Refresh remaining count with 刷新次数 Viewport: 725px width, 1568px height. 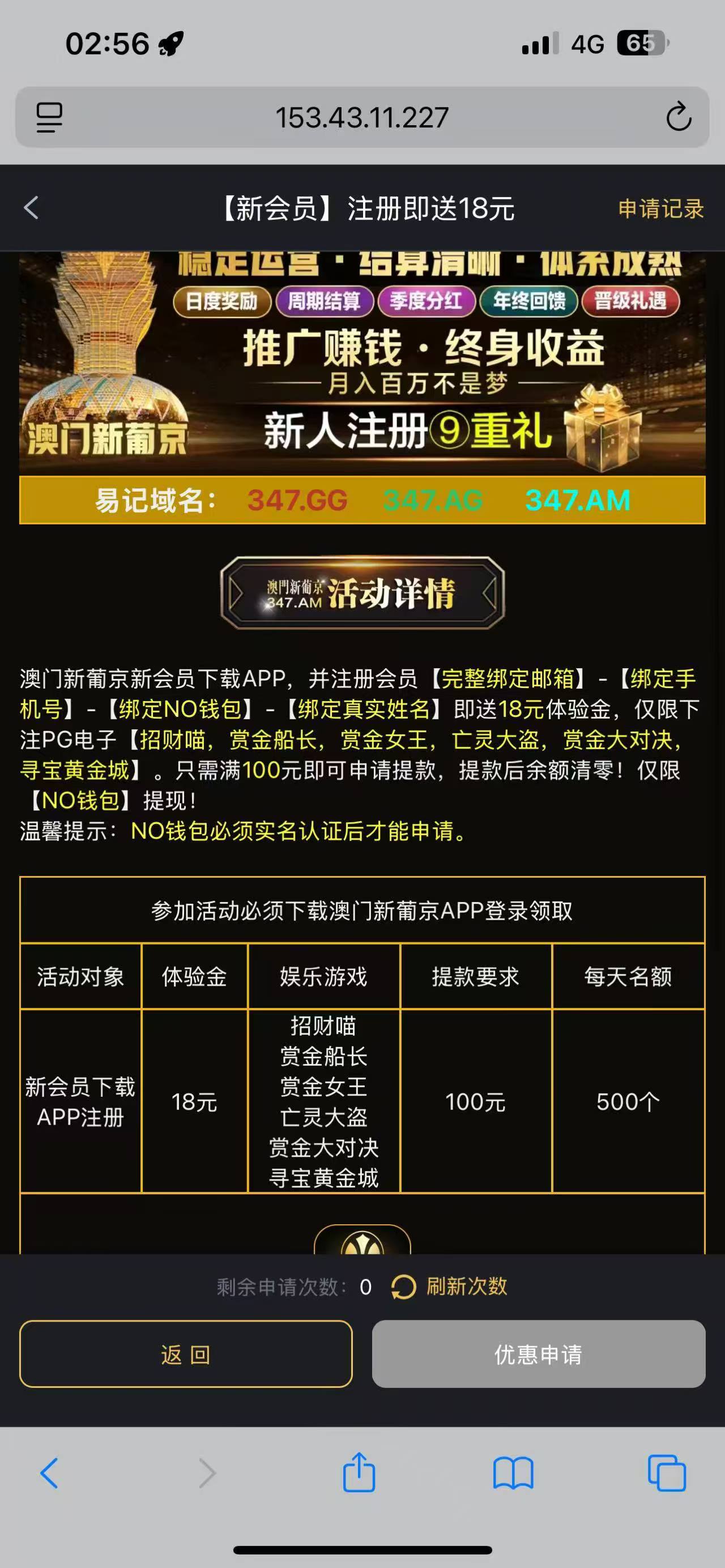click(449, 1286)
